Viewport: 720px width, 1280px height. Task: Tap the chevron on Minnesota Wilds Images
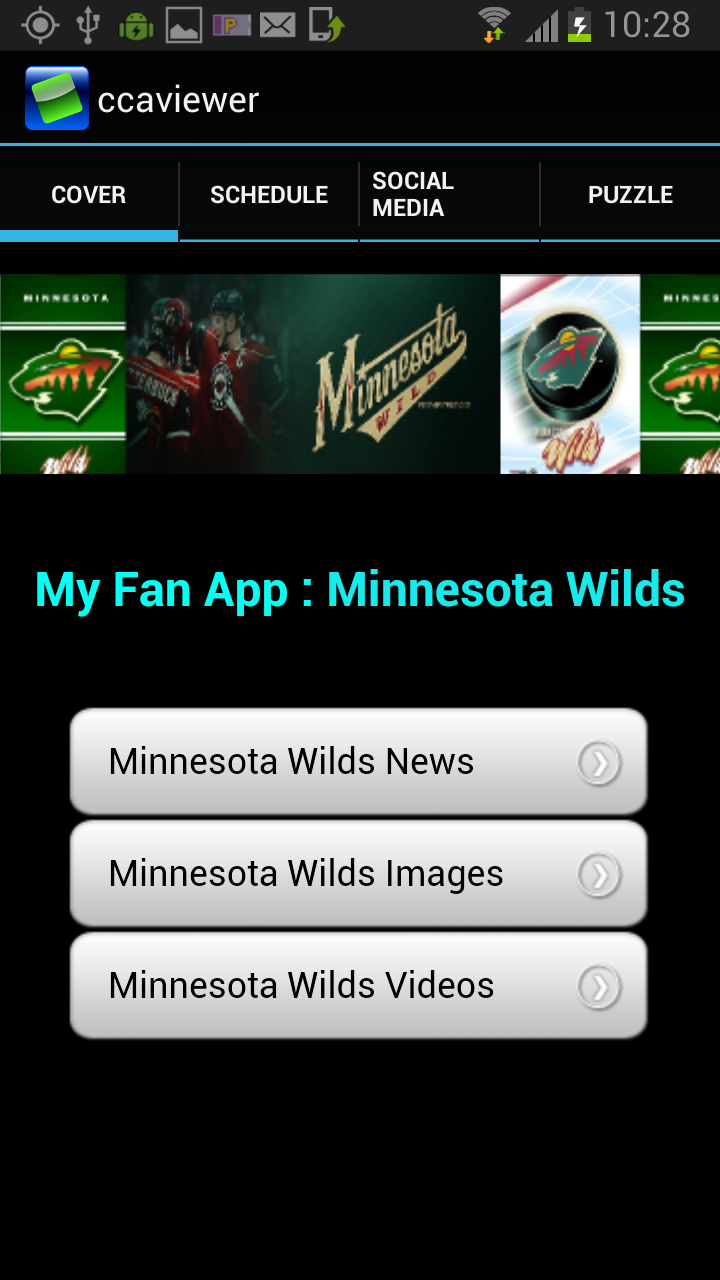point(598,873)
